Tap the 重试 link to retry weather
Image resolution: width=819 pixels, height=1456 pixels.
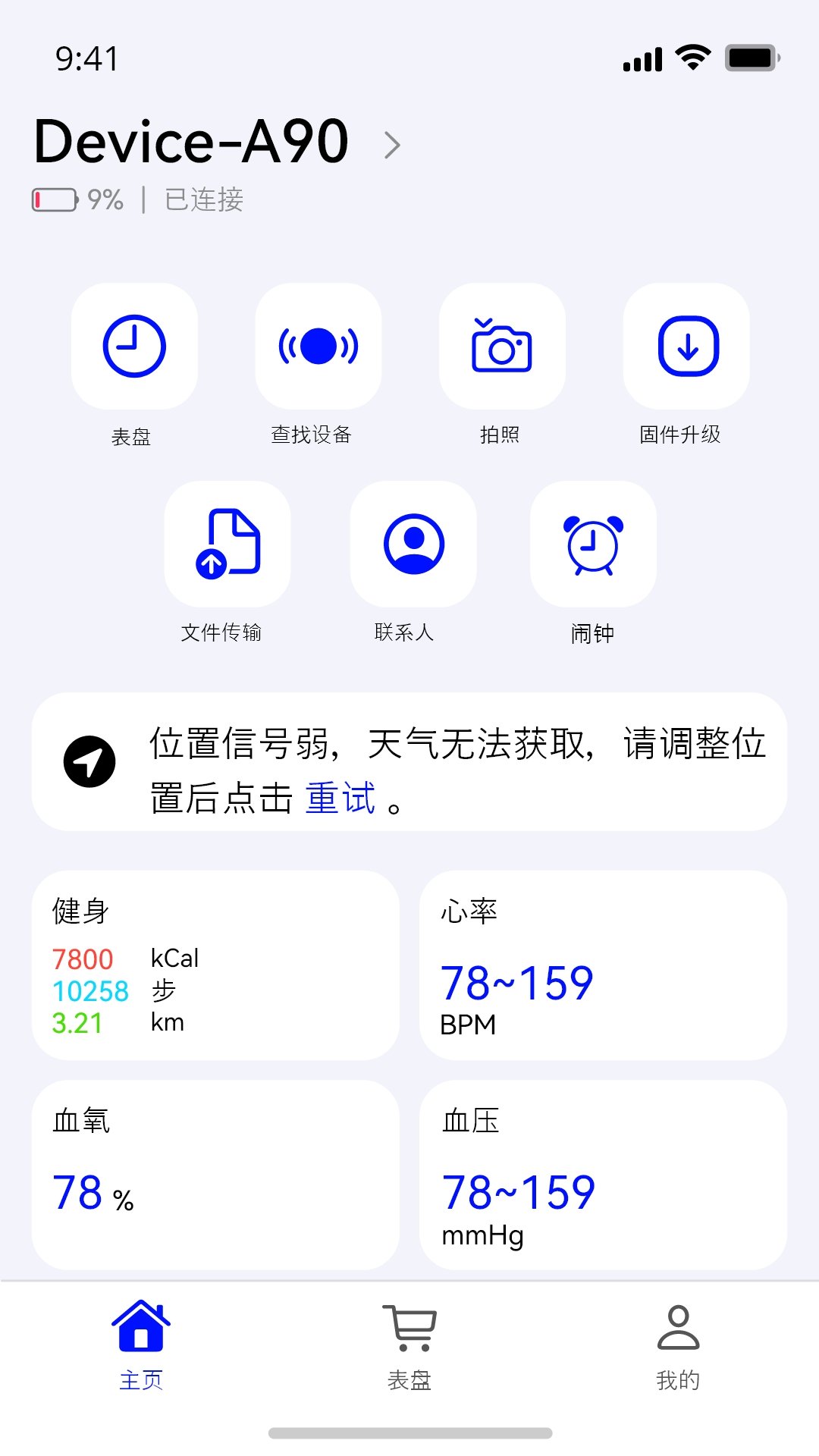tap(340, 799)
